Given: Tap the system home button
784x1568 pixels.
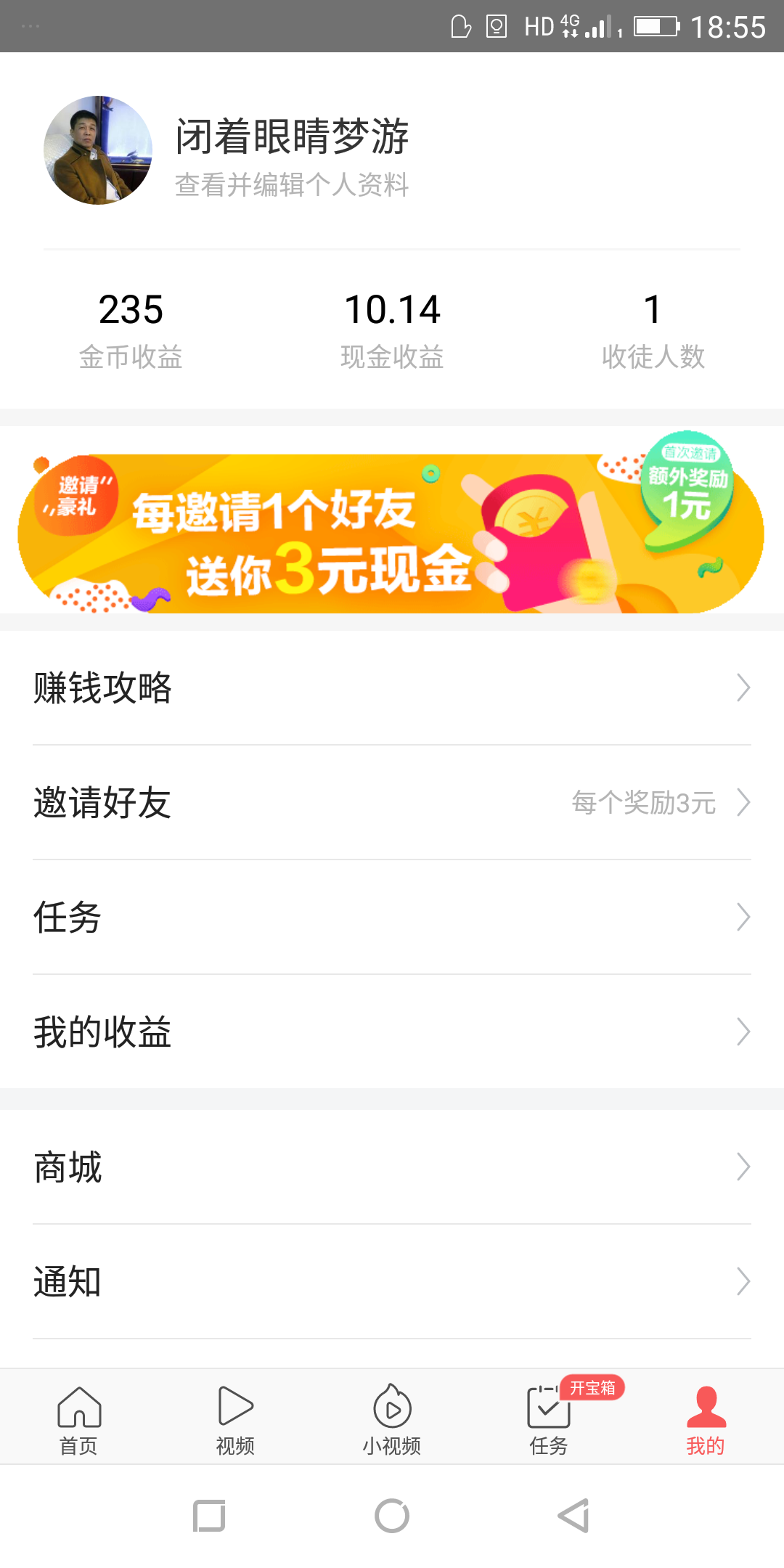Looking at the screenshot, I should tap(392, 1516).
